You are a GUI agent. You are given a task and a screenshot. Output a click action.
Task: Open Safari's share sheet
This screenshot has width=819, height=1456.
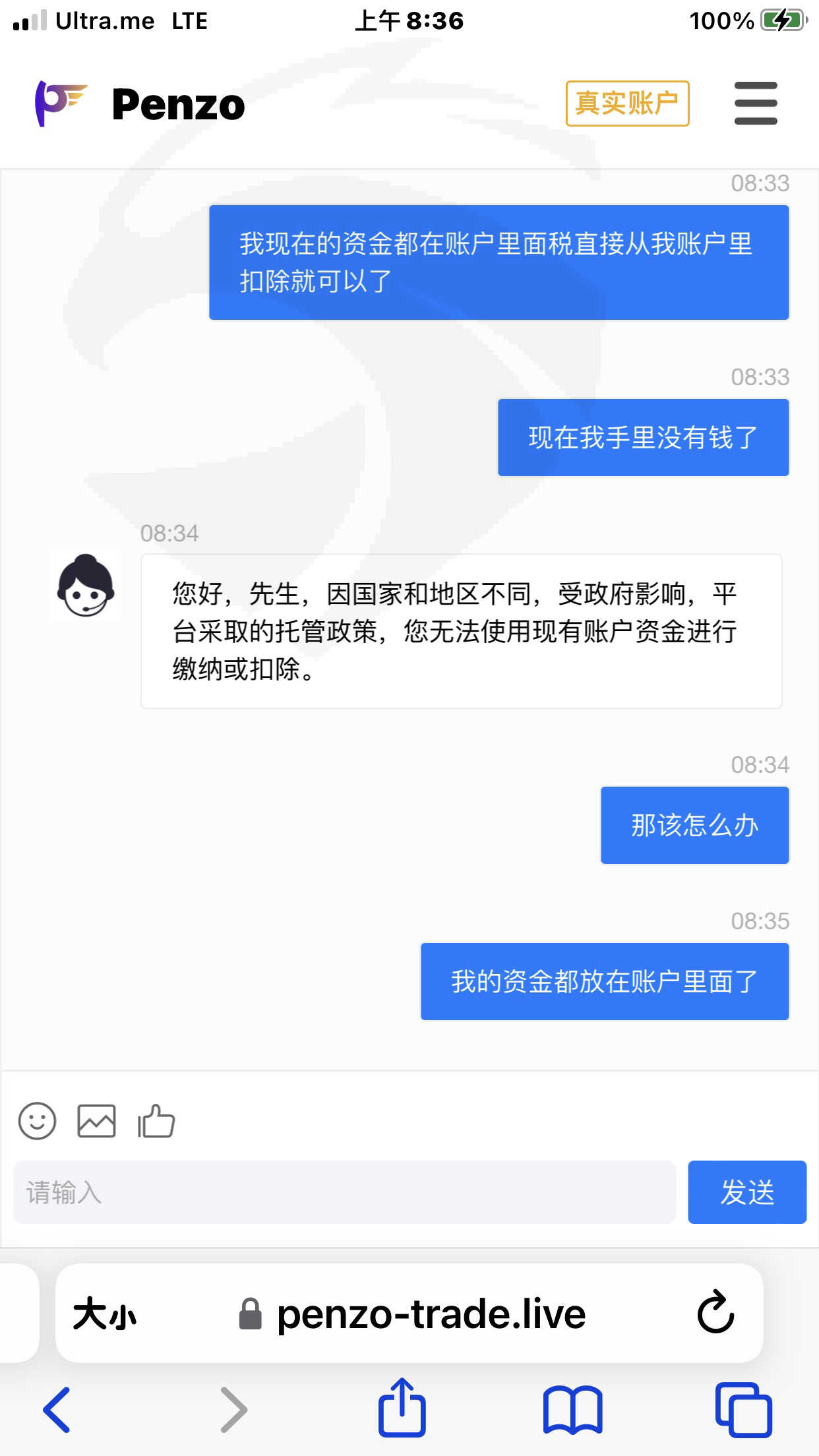(402, 1407)
